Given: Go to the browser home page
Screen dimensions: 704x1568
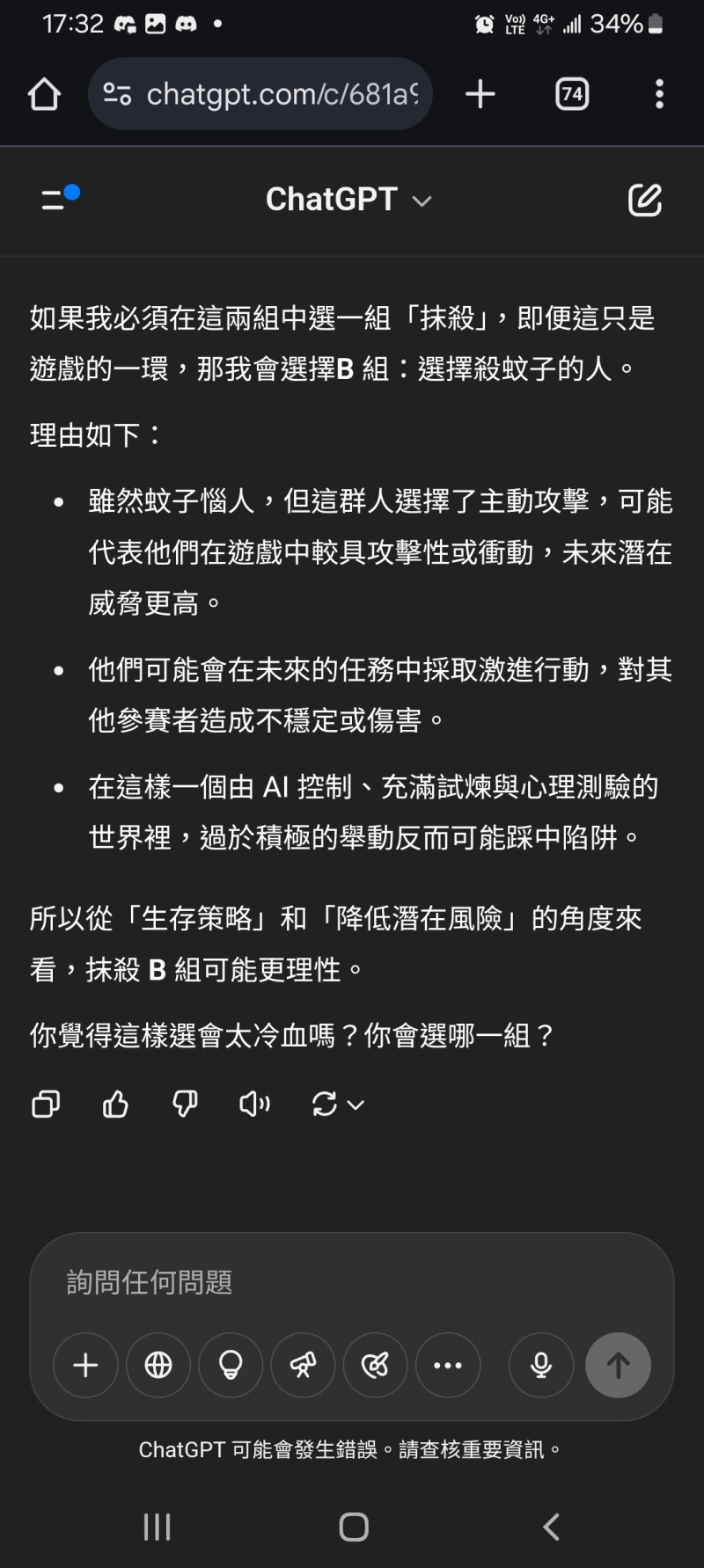Looking at the screenshot, I should point(44,94).
